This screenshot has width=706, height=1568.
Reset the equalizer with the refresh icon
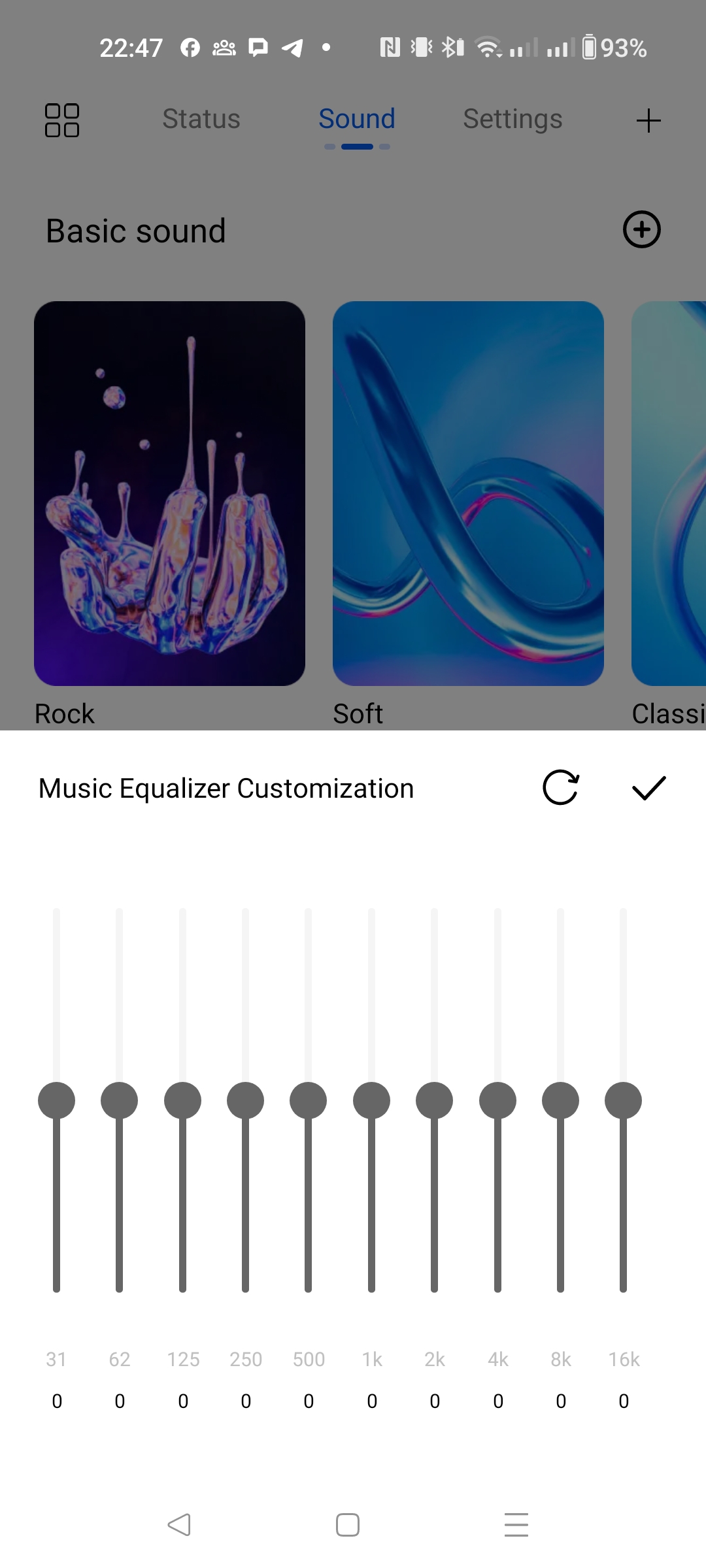[560, 787]
